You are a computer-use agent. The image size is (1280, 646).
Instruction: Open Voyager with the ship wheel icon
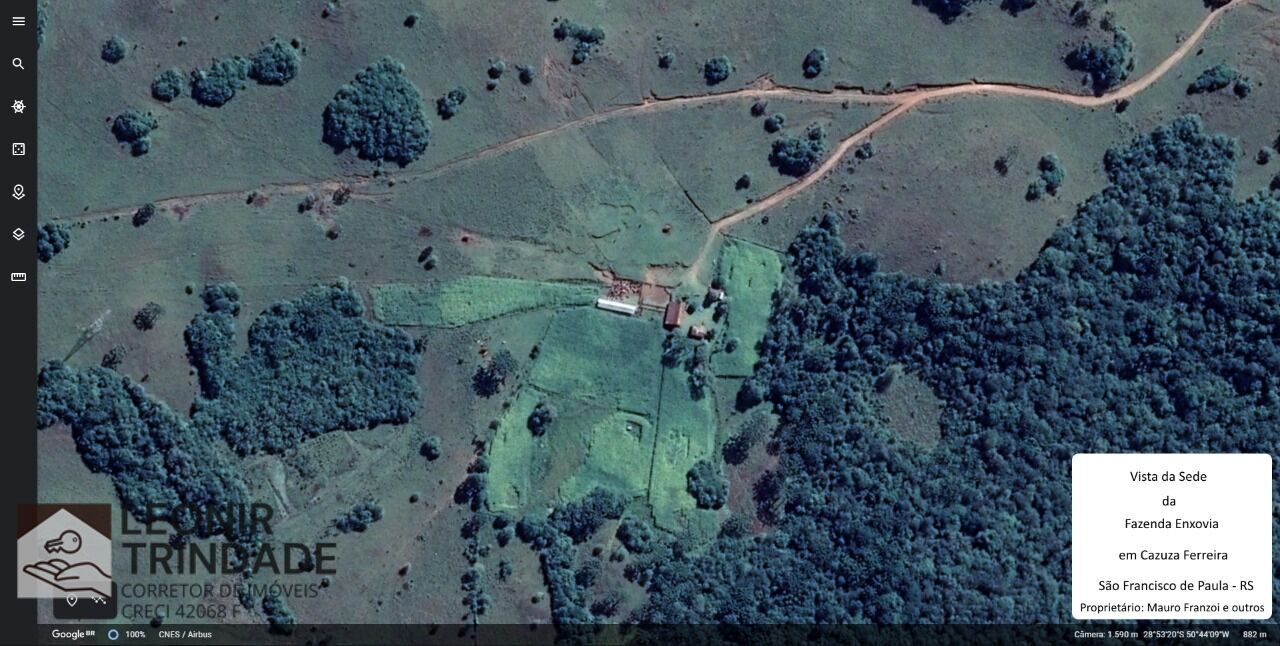tap(18, 106)
